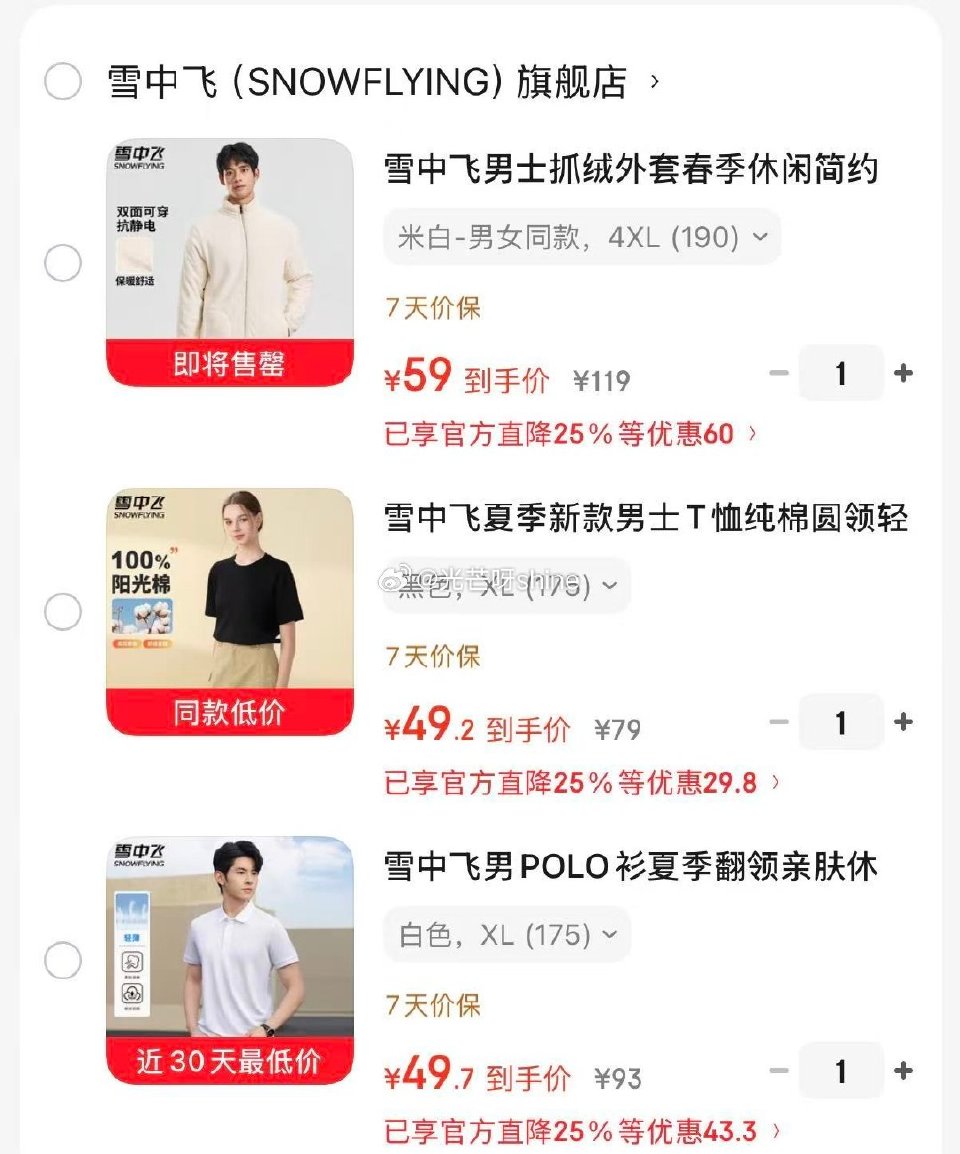Decrease quantity of the 抓绒外套
Viewport: 960px width, 1154px height.
click(x=779, y=373)
